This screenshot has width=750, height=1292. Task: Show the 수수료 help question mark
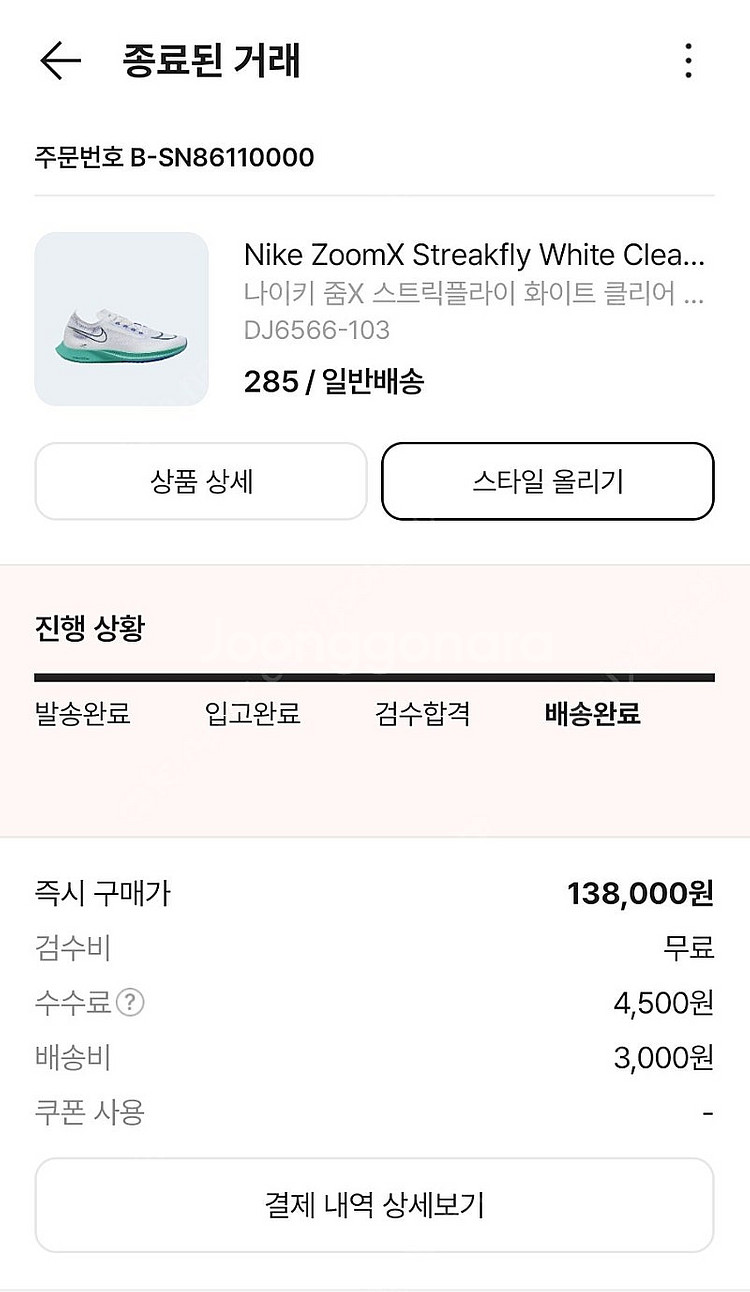[130, 1002]
